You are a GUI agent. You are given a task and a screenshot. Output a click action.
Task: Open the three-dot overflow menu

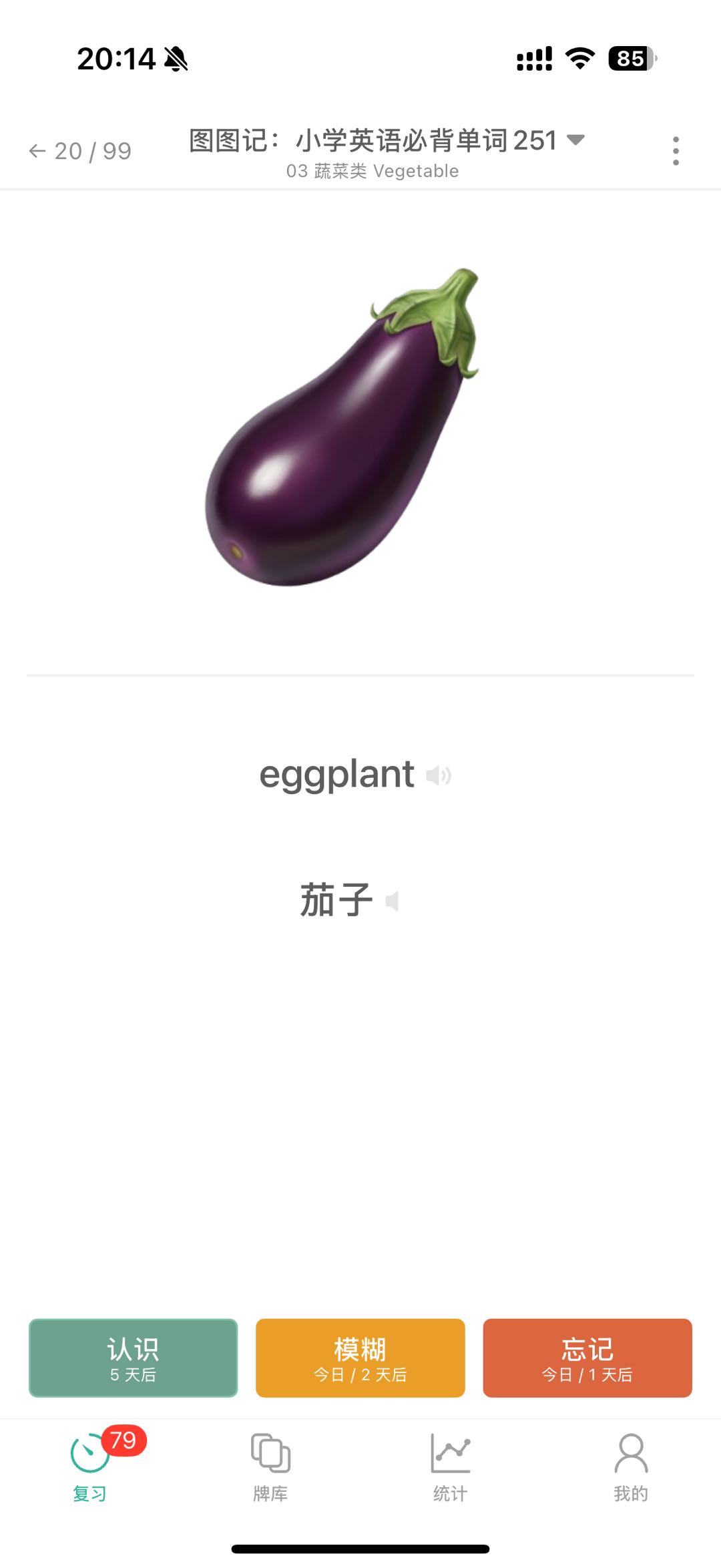tap(676, 151)
